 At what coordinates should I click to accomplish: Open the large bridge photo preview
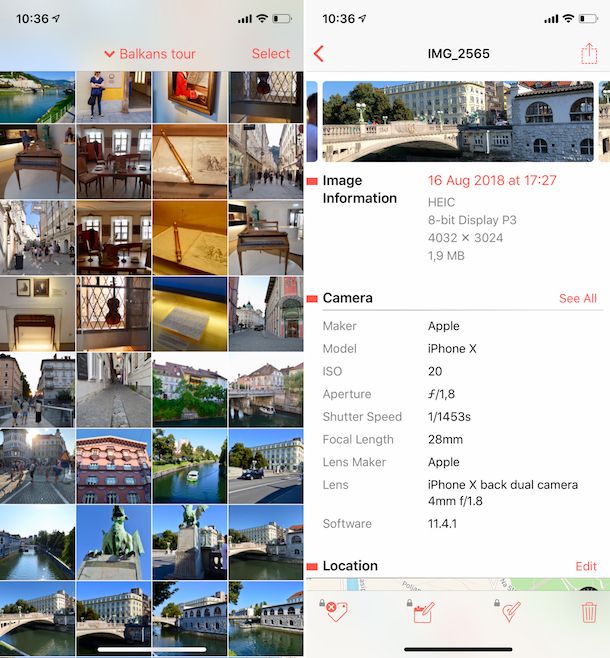pyautogui.click(x=456, y=122)
